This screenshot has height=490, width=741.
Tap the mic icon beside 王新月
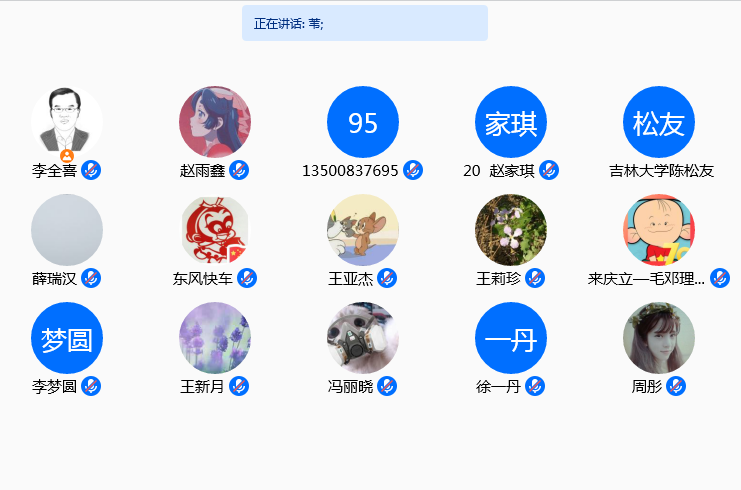[239, 386]
